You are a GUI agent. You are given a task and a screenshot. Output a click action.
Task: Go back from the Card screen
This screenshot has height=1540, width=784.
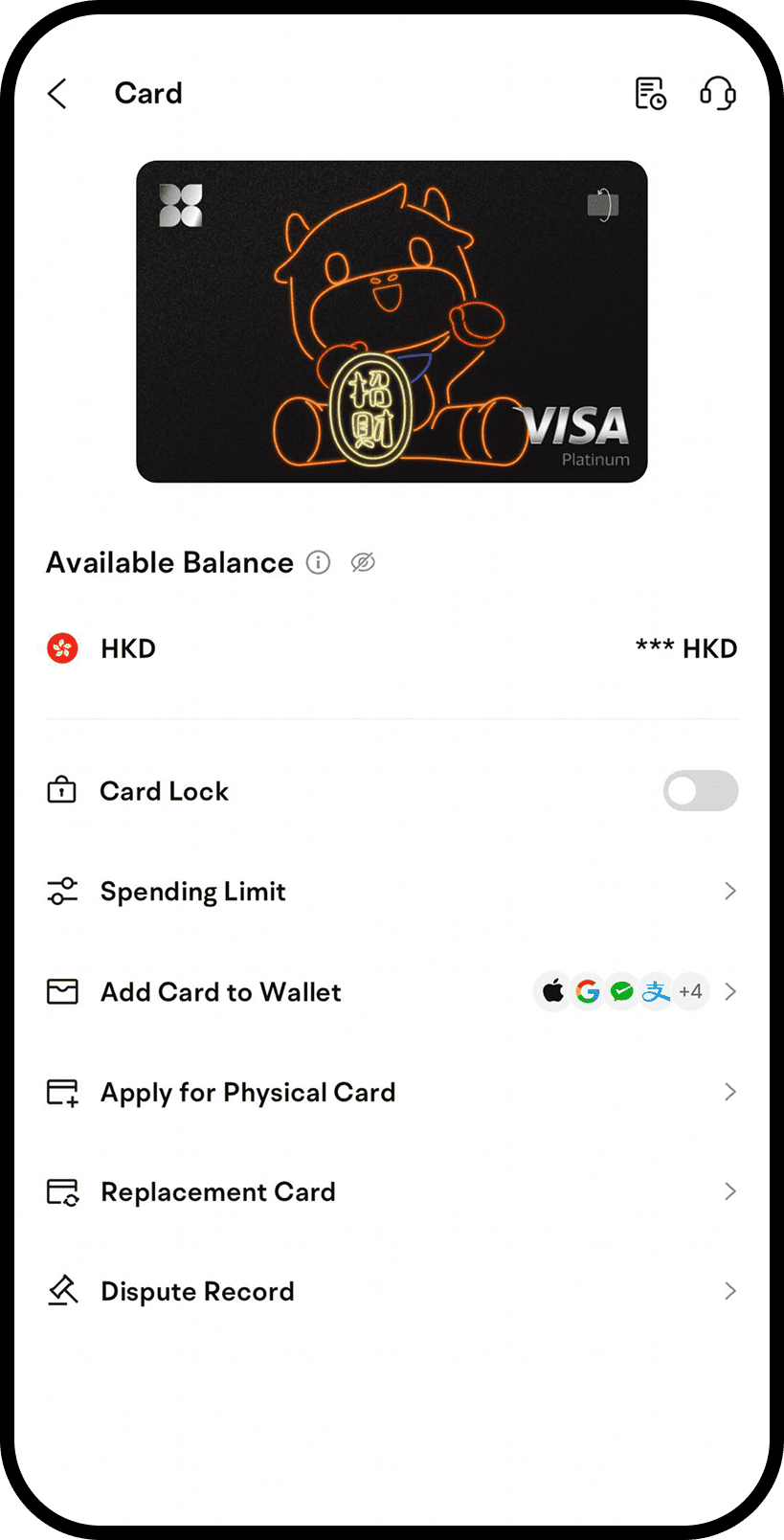pos(57,94)
